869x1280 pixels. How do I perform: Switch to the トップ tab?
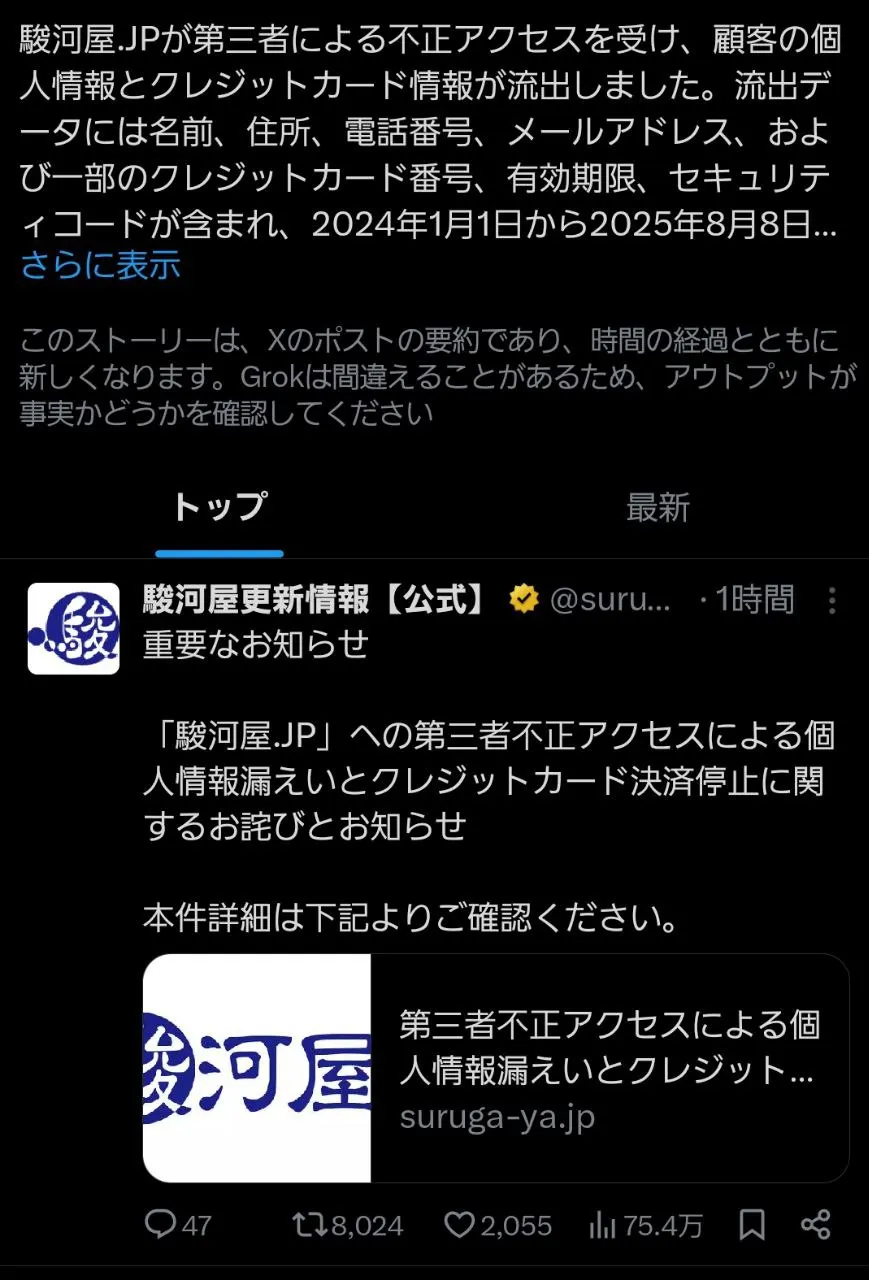coord(219,508)
